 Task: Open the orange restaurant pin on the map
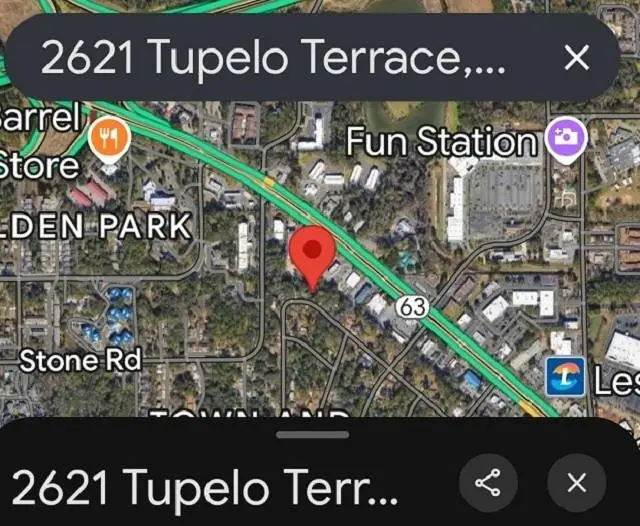point(110,140)
